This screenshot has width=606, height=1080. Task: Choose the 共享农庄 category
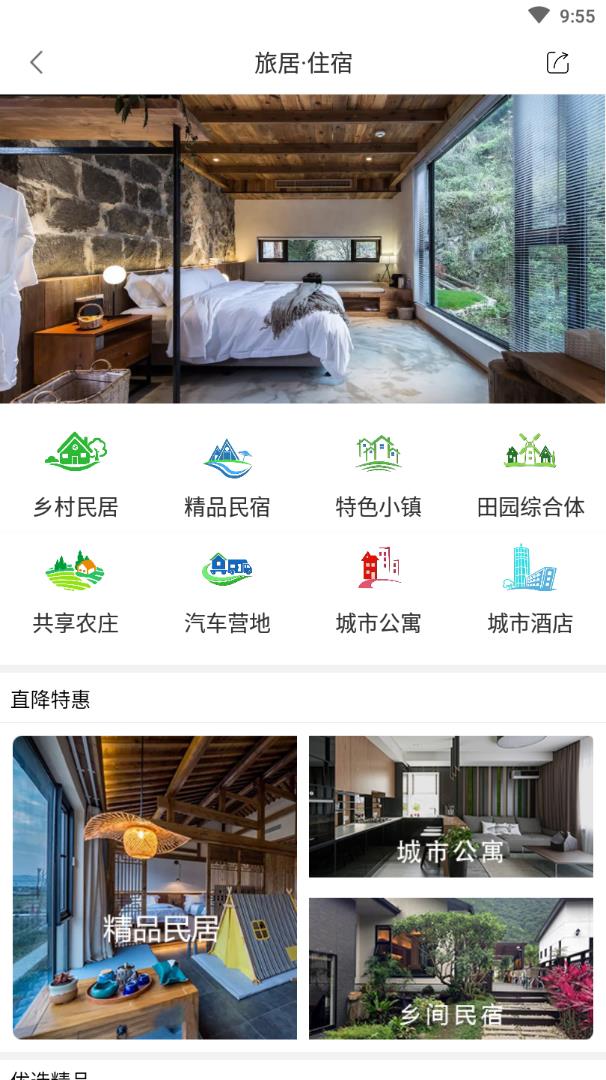click(75, 591)
